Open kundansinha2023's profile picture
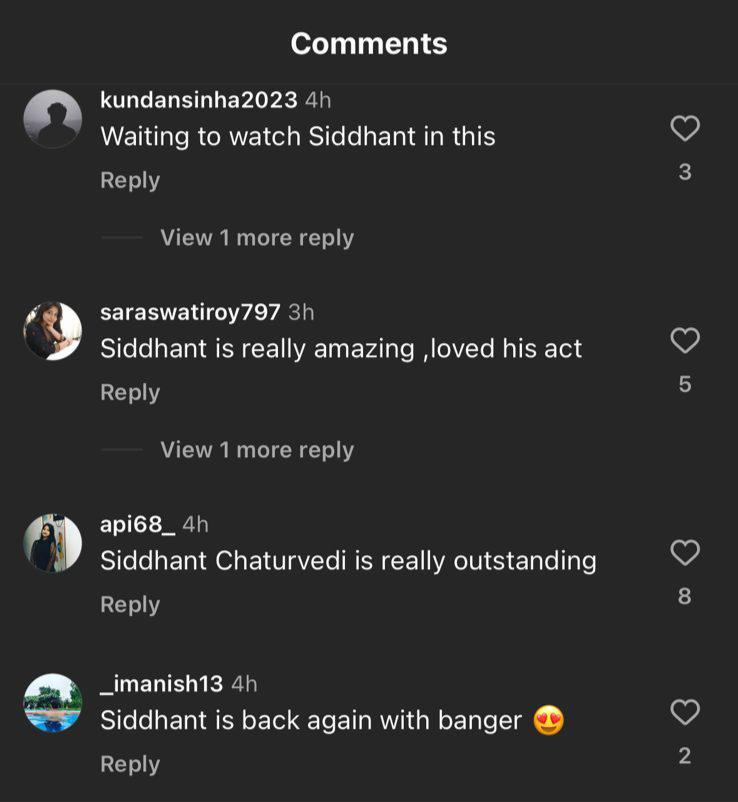Viewport: 738px width, 802px height. 53,119
